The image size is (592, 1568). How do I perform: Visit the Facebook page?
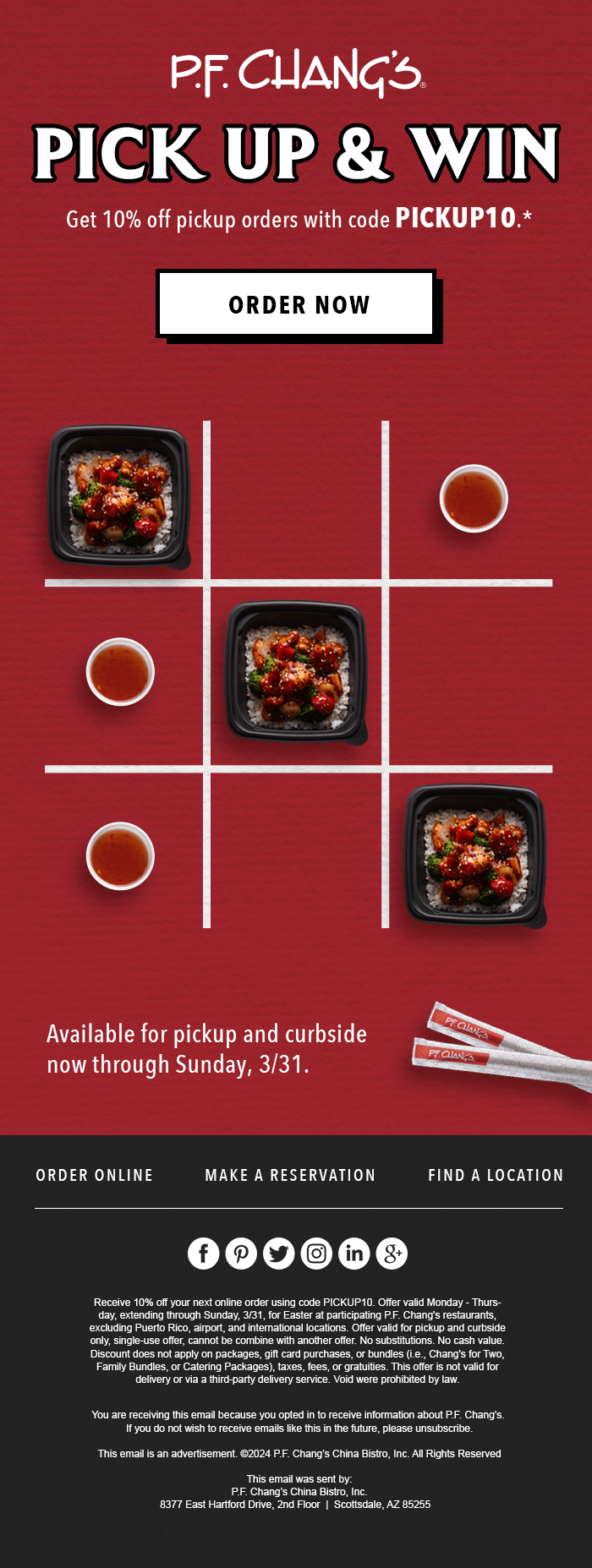[x=203, y=1253]
